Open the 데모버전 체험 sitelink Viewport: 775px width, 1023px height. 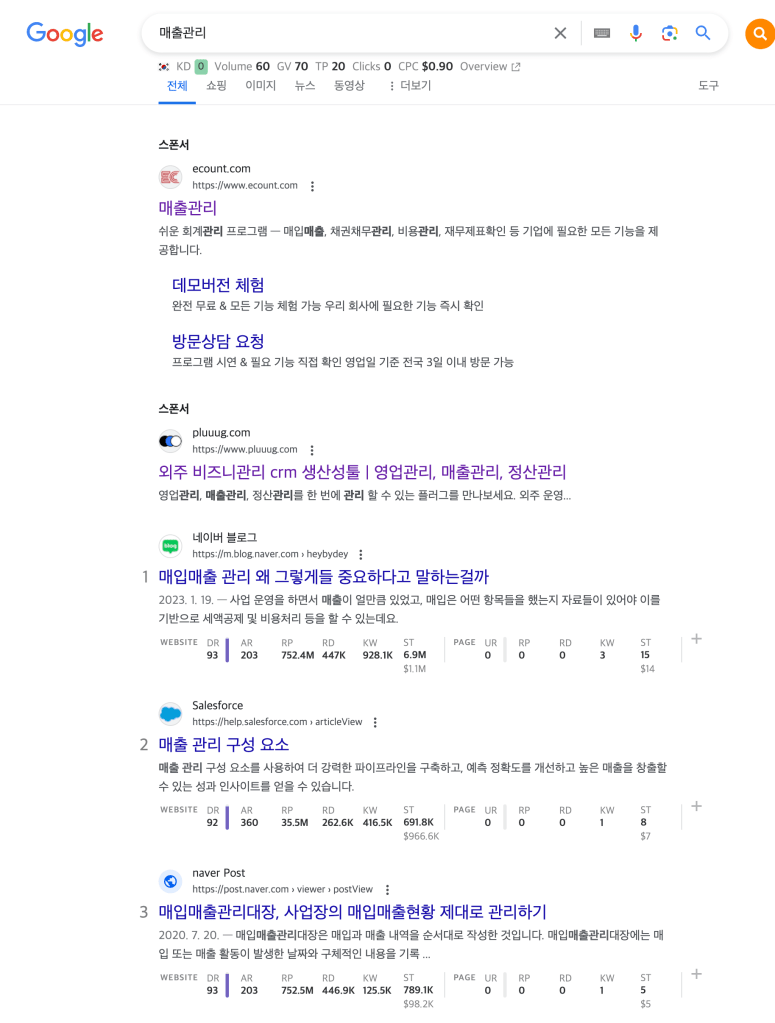(218, 285)
